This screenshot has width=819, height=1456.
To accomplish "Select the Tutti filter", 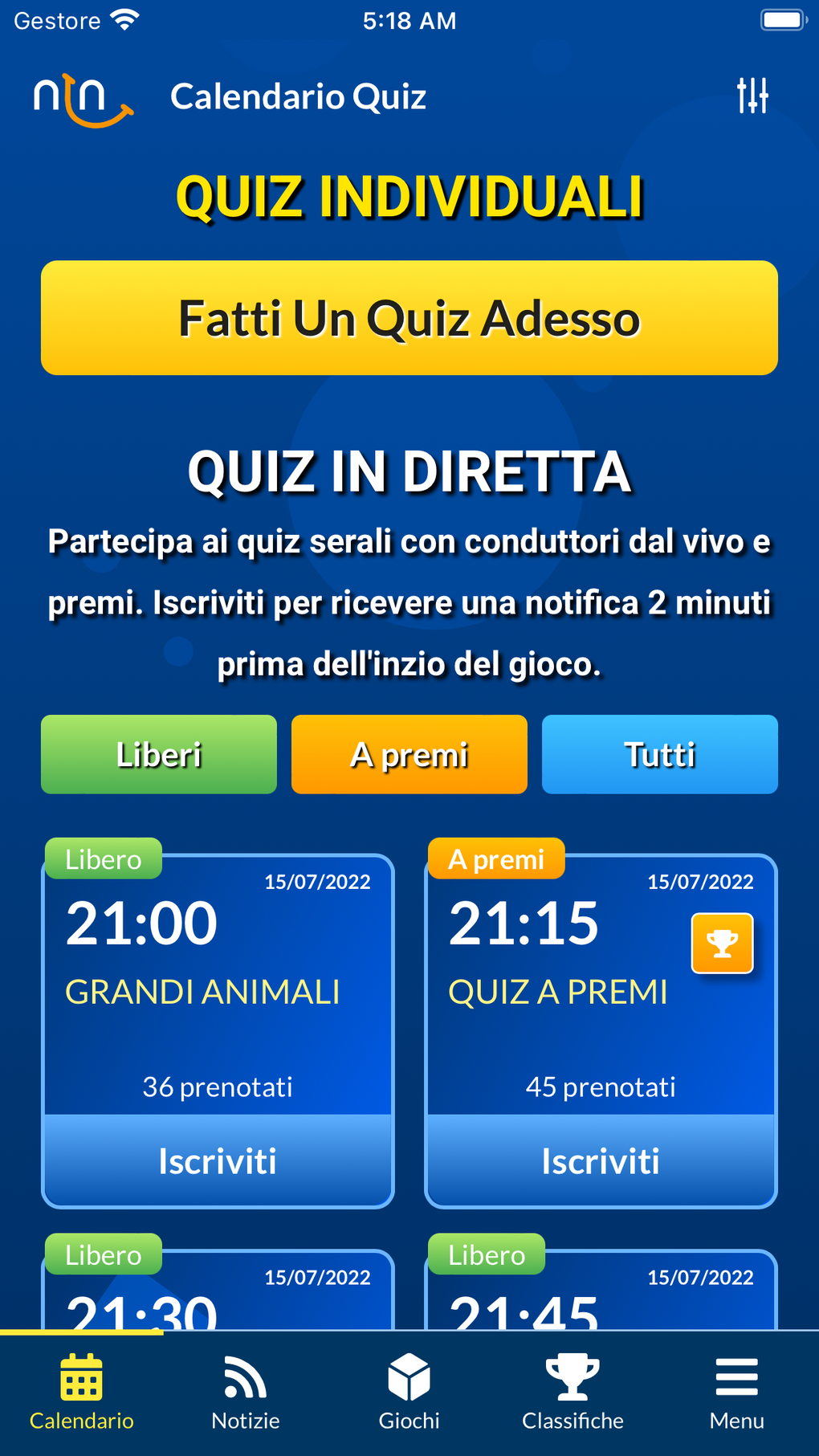I will [x=659, y=754].
